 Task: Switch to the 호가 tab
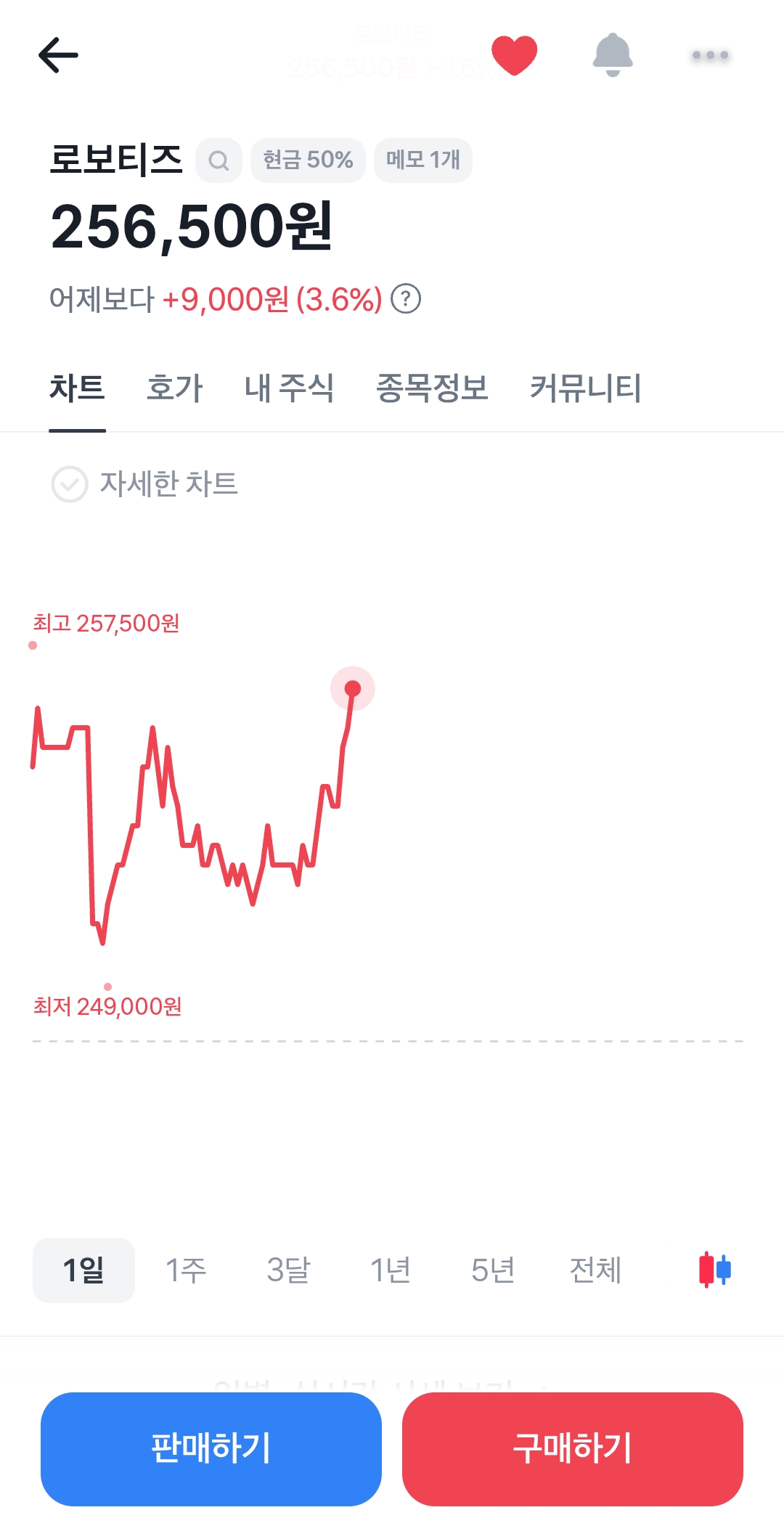[174, 388]
